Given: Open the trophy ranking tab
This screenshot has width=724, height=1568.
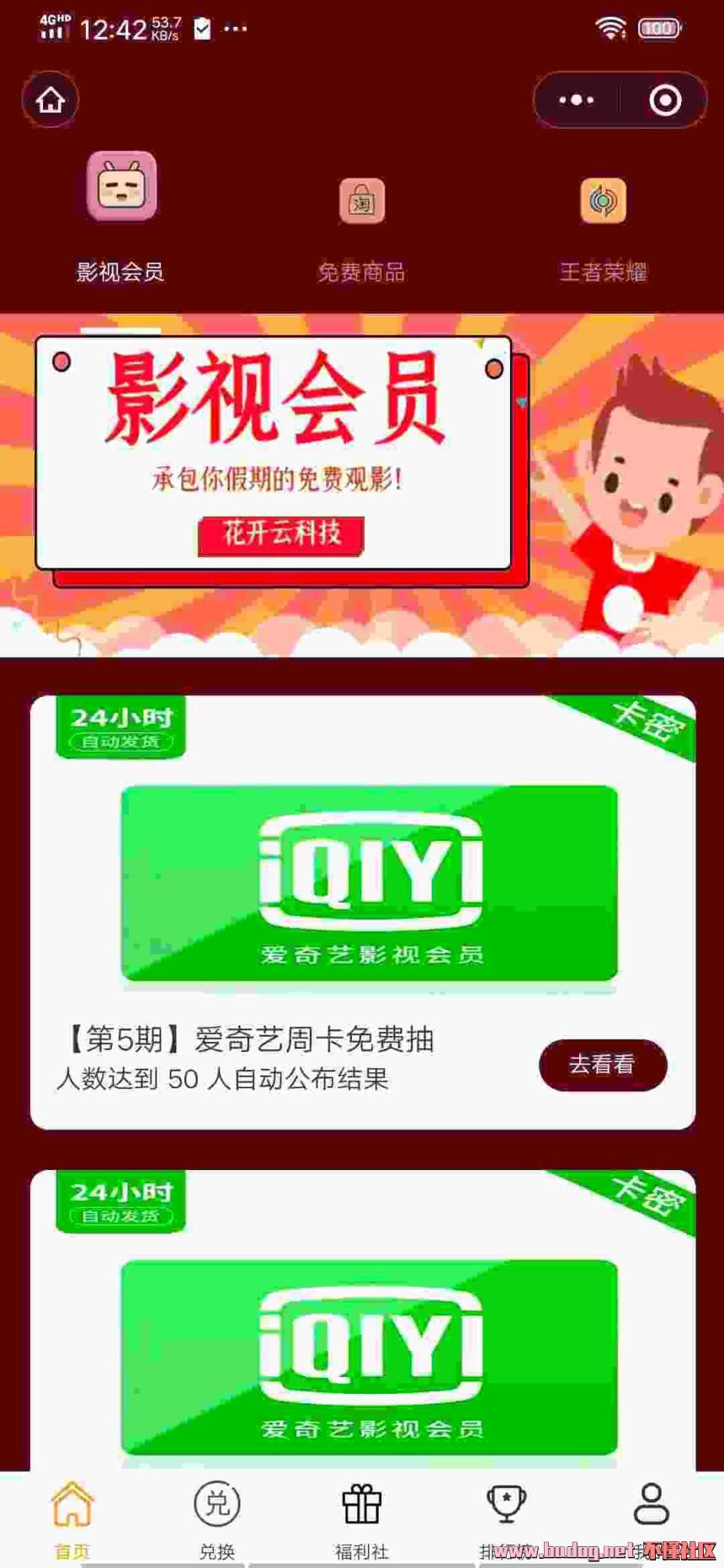Looking at the screenshot, I should (x=507, y=1520).
